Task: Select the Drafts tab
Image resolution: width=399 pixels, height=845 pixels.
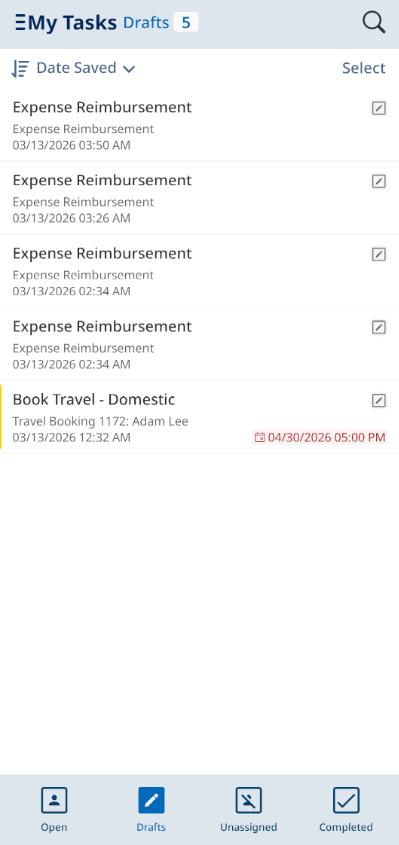Action: coord(151,809)
